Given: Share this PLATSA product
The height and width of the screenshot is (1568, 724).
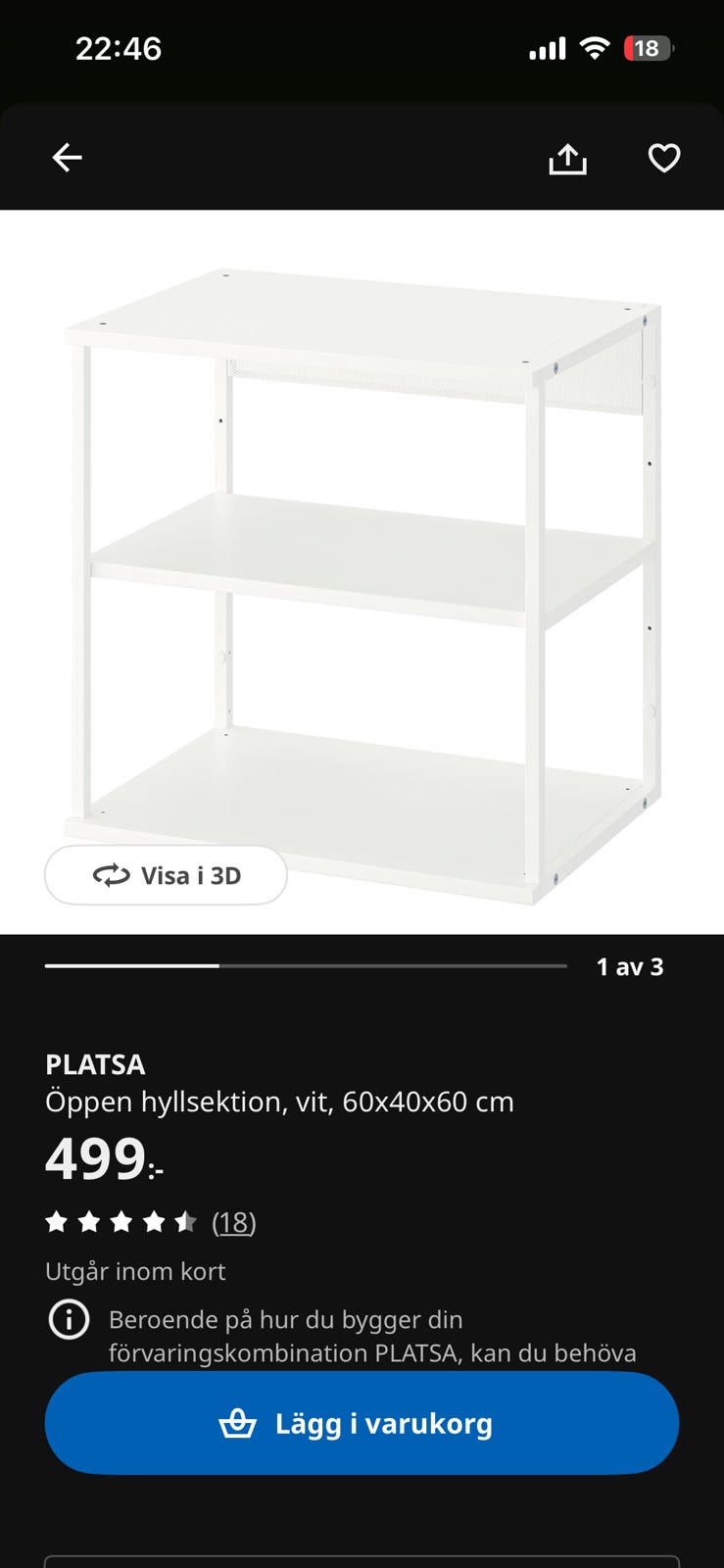Looking at the screenshot, I should [567, 159].
